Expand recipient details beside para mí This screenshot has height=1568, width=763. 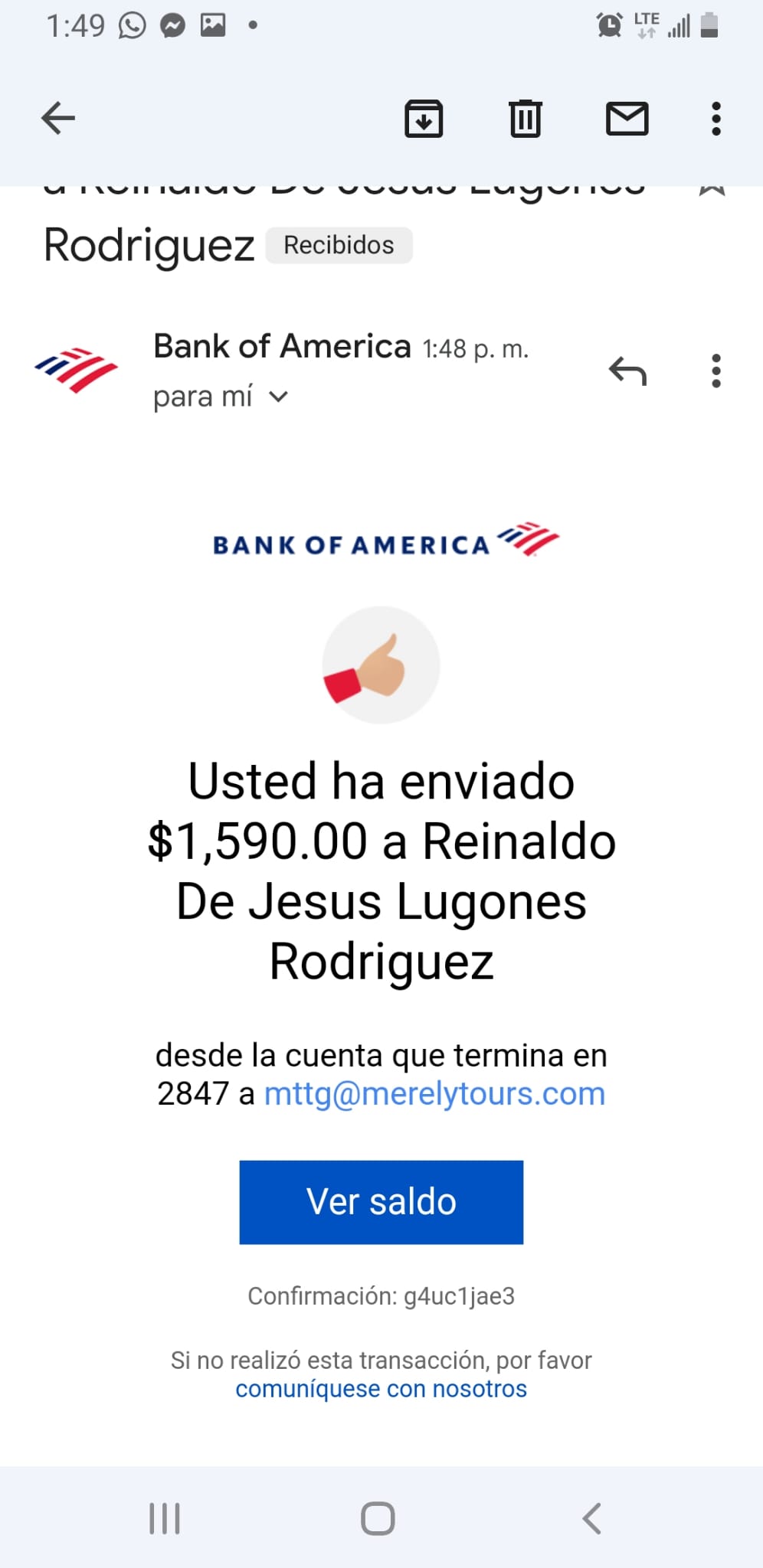point(278,397)
